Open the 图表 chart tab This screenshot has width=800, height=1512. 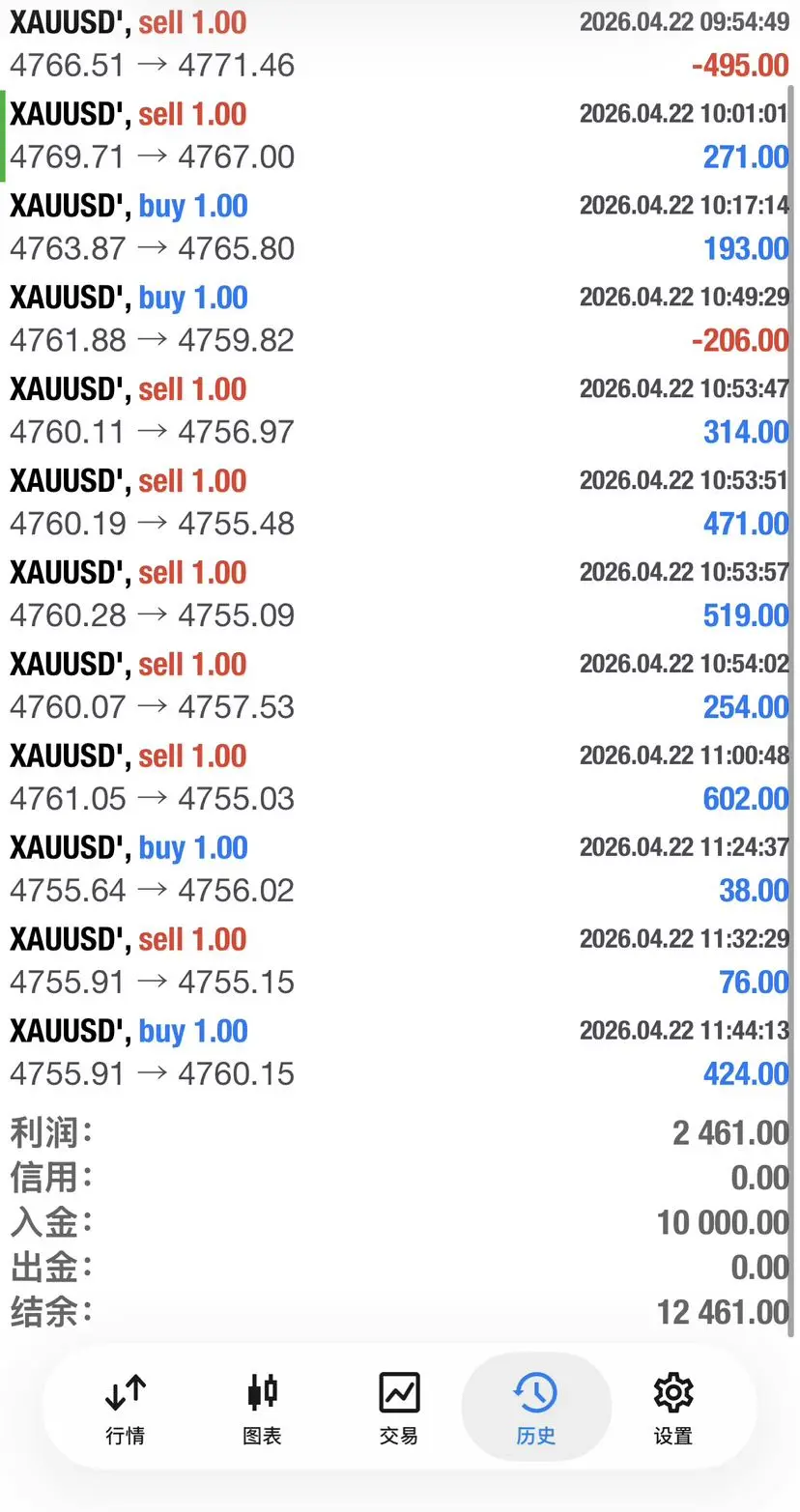coord(262,1409)
